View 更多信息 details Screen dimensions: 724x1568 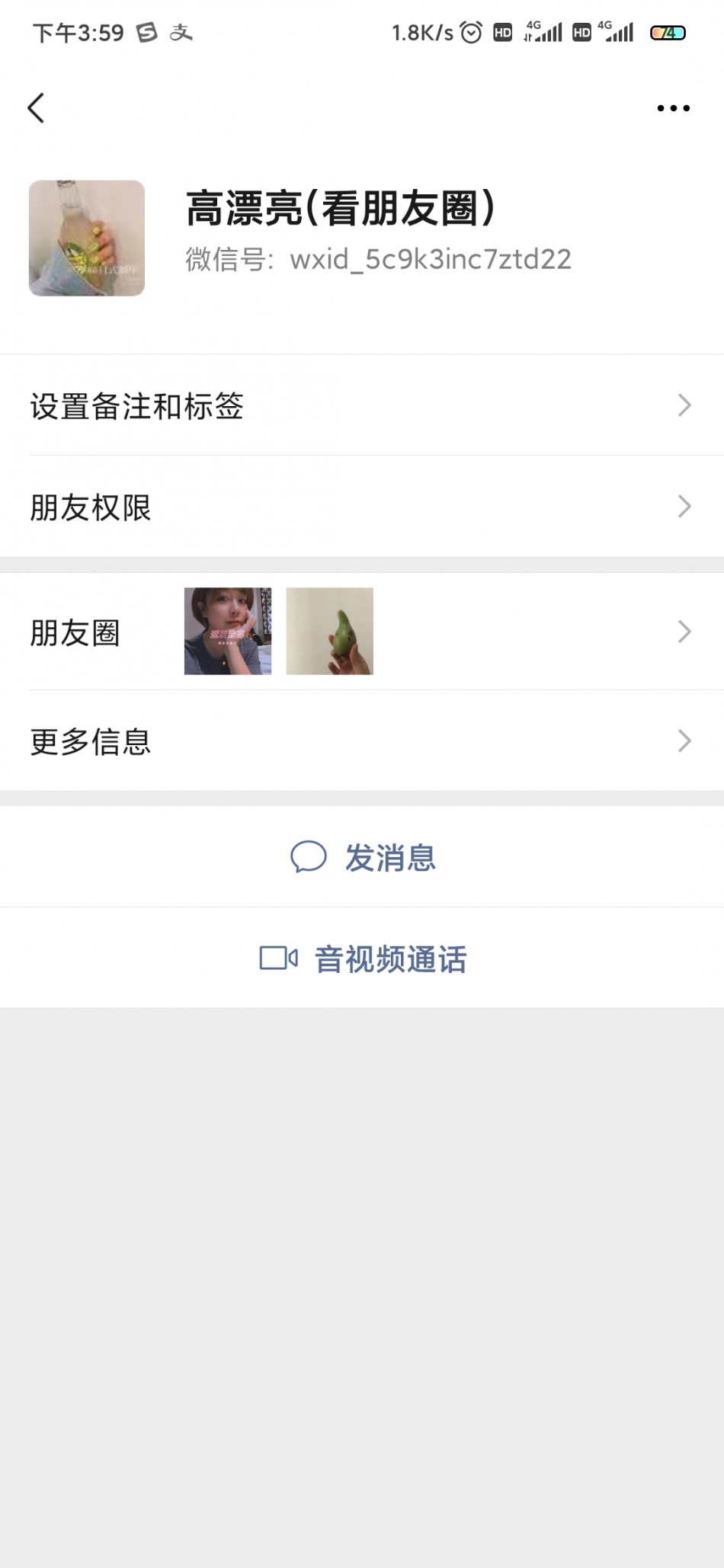point(362,741)
